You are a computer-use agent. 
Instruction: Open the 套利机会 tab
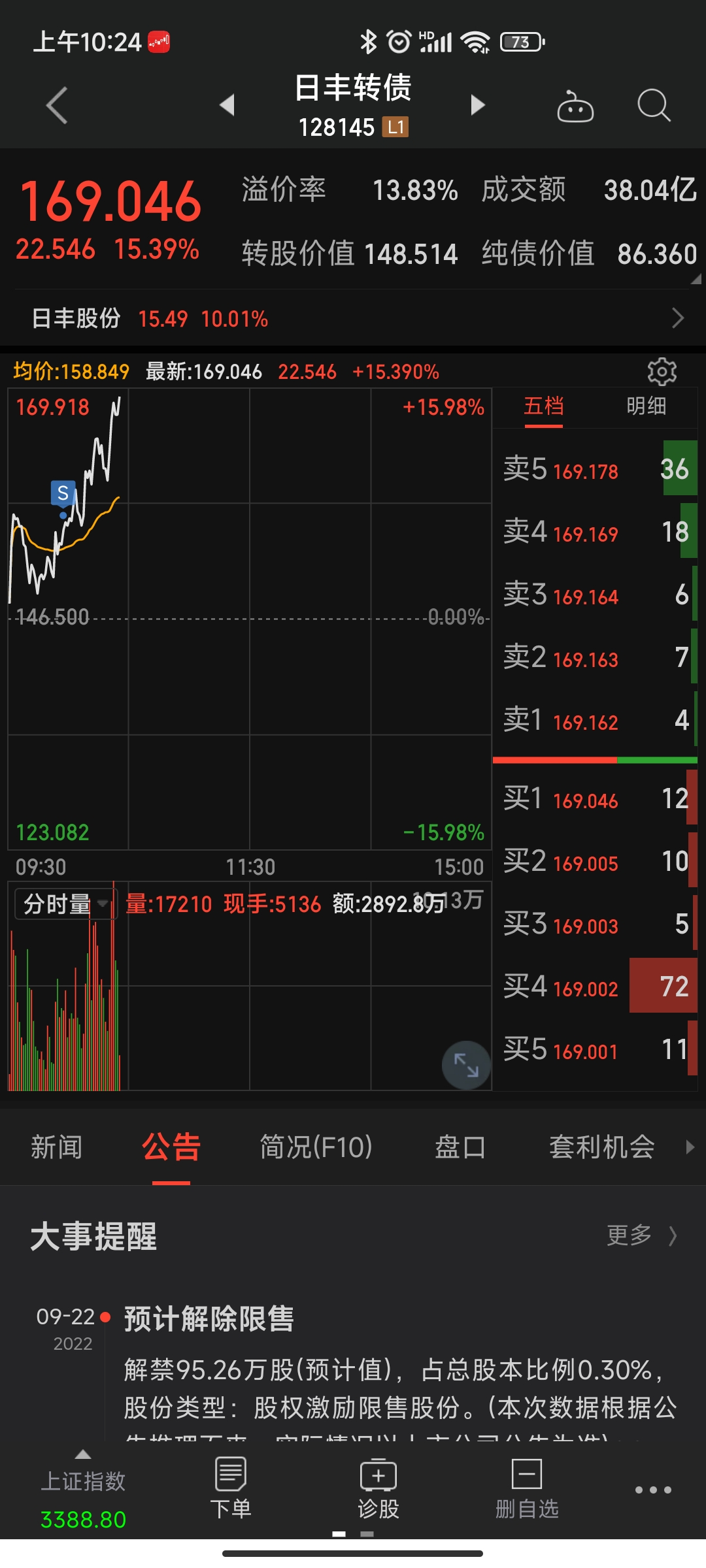[x=601, y=1147]
